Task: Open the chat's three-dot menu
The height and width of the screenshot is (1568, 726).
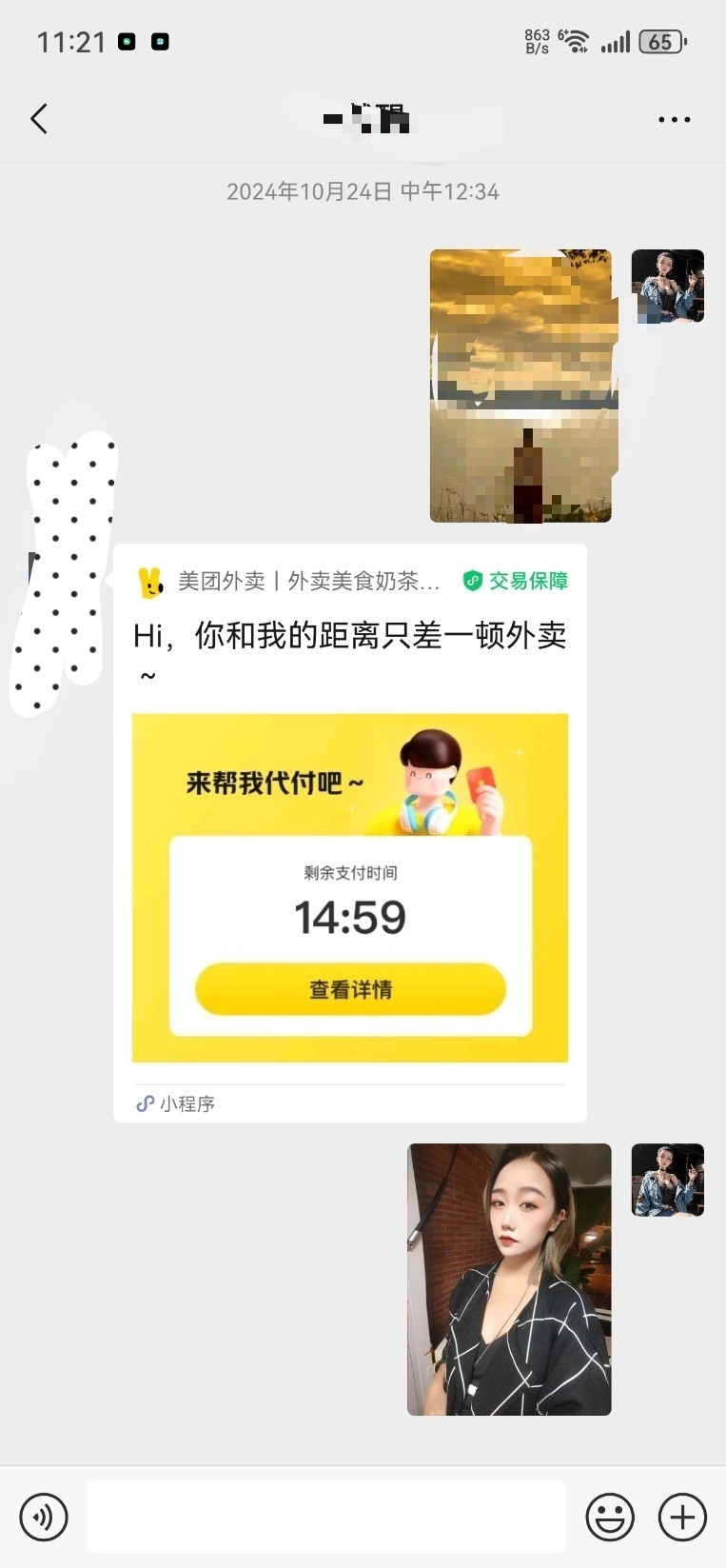Action: click(674, 120)
